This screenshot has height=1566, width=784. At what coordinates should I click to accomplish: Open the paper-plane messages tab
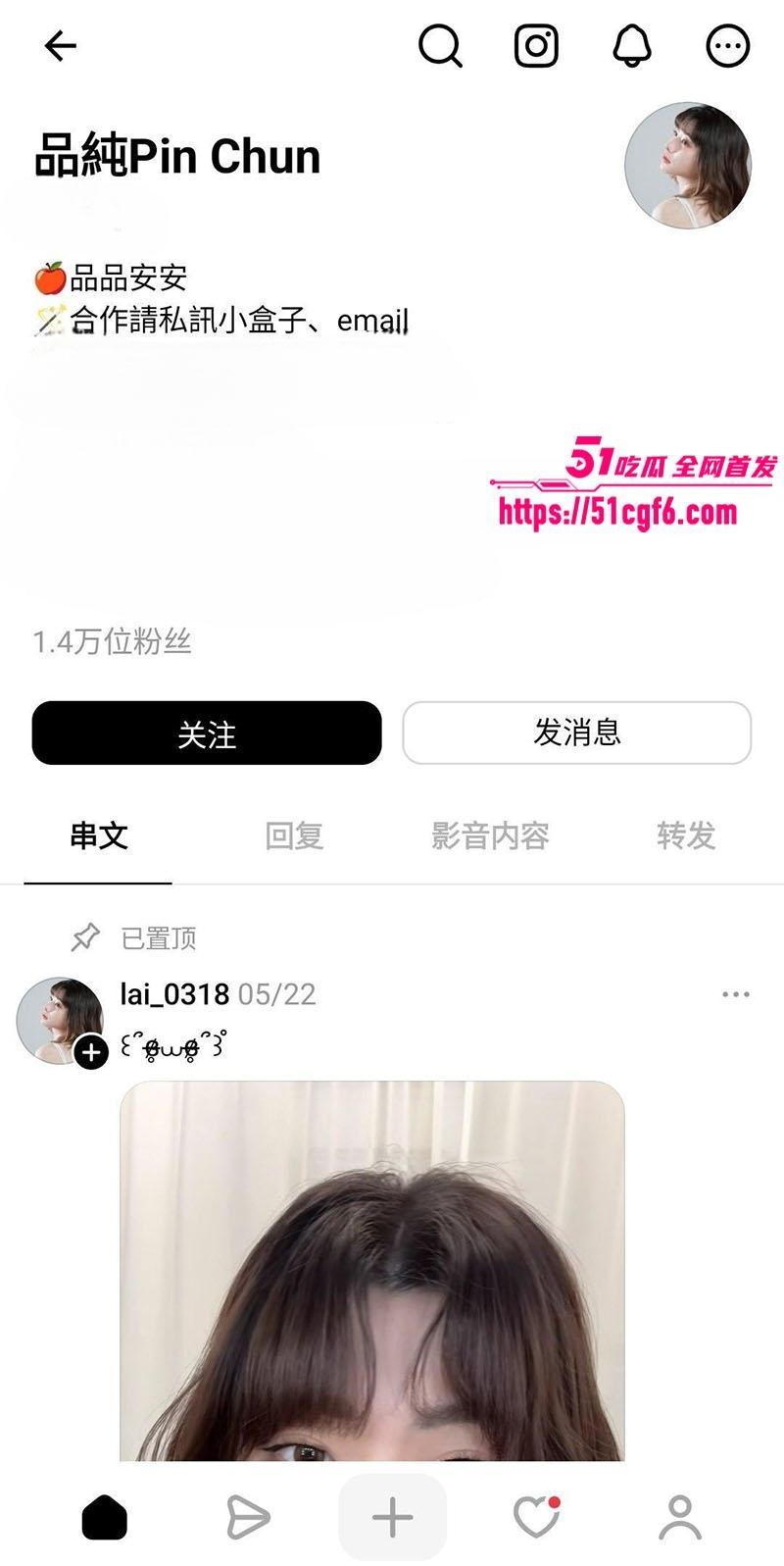coord(248,1517)
